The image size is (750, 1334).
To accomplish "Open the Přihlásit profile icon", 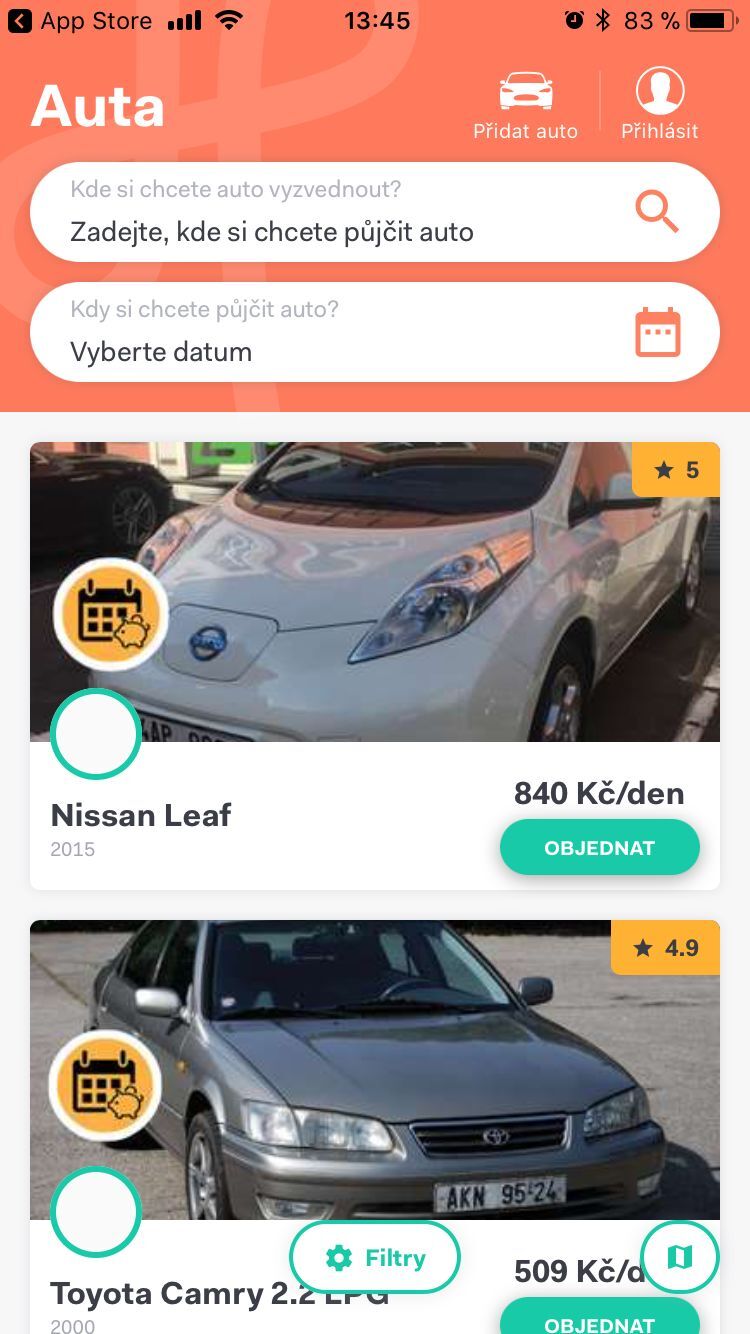I will point(659,91).
